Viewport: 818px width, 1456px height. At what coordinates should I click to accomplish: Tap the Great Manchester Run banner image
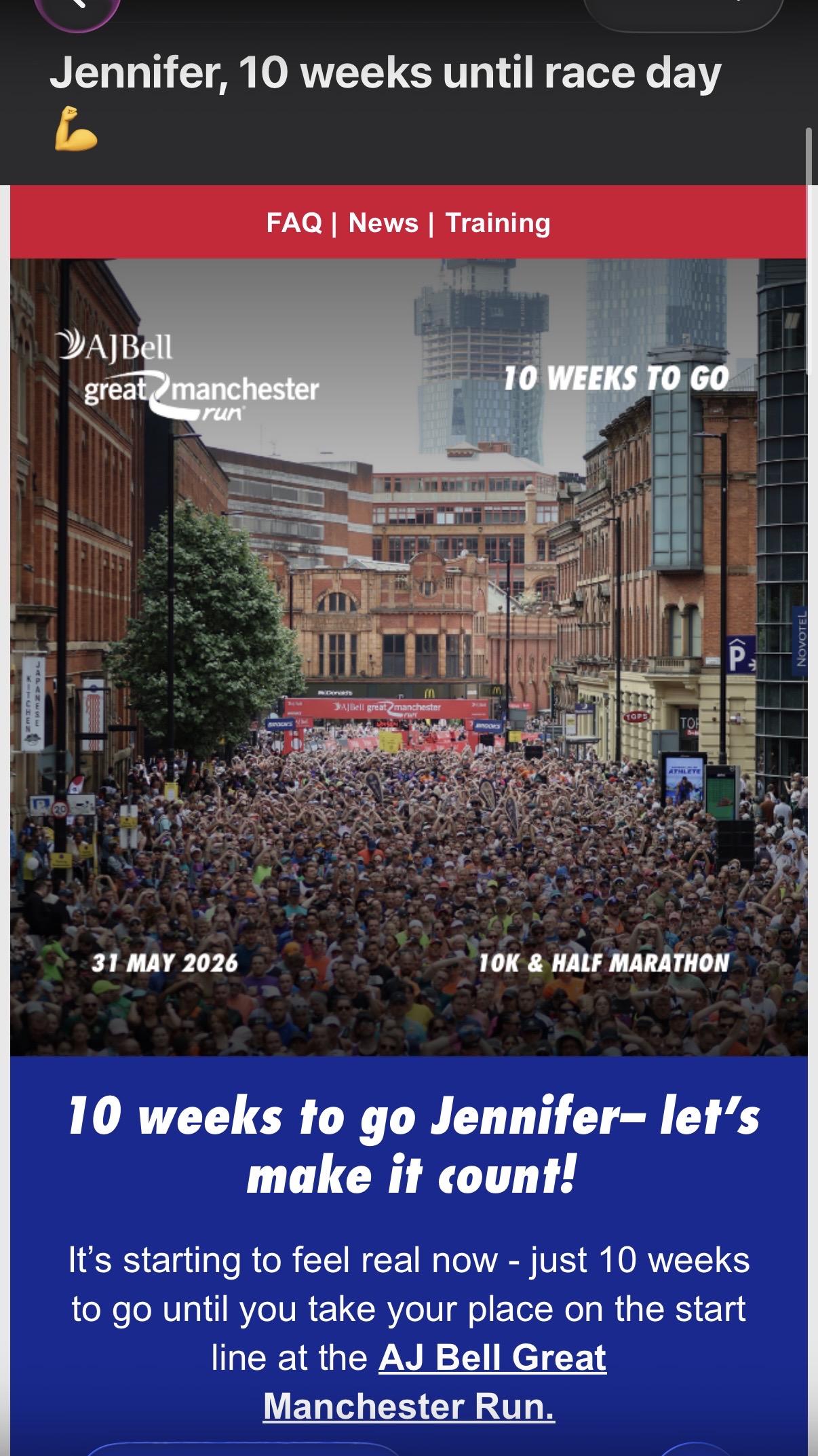(x=408, y=657)
